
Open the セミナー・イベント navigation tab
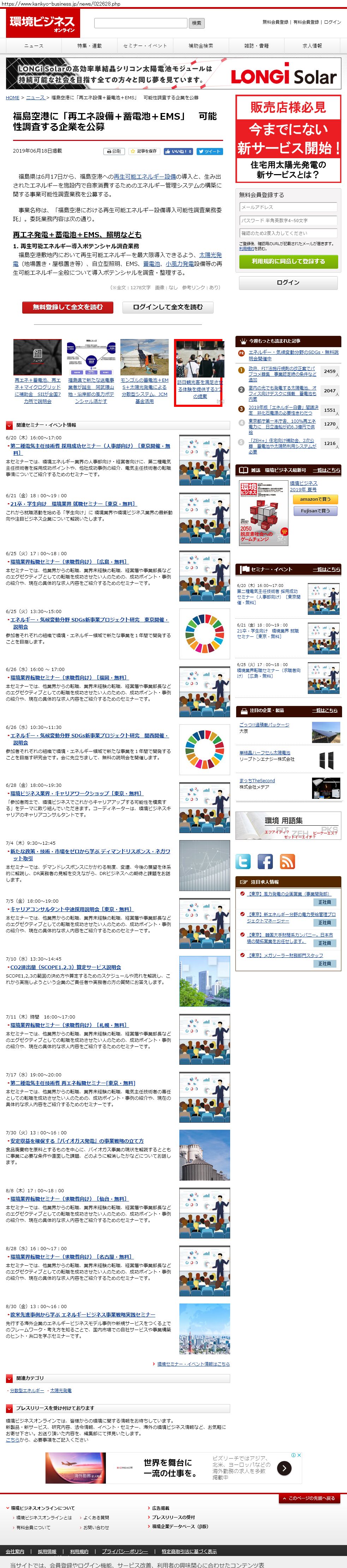145,46
